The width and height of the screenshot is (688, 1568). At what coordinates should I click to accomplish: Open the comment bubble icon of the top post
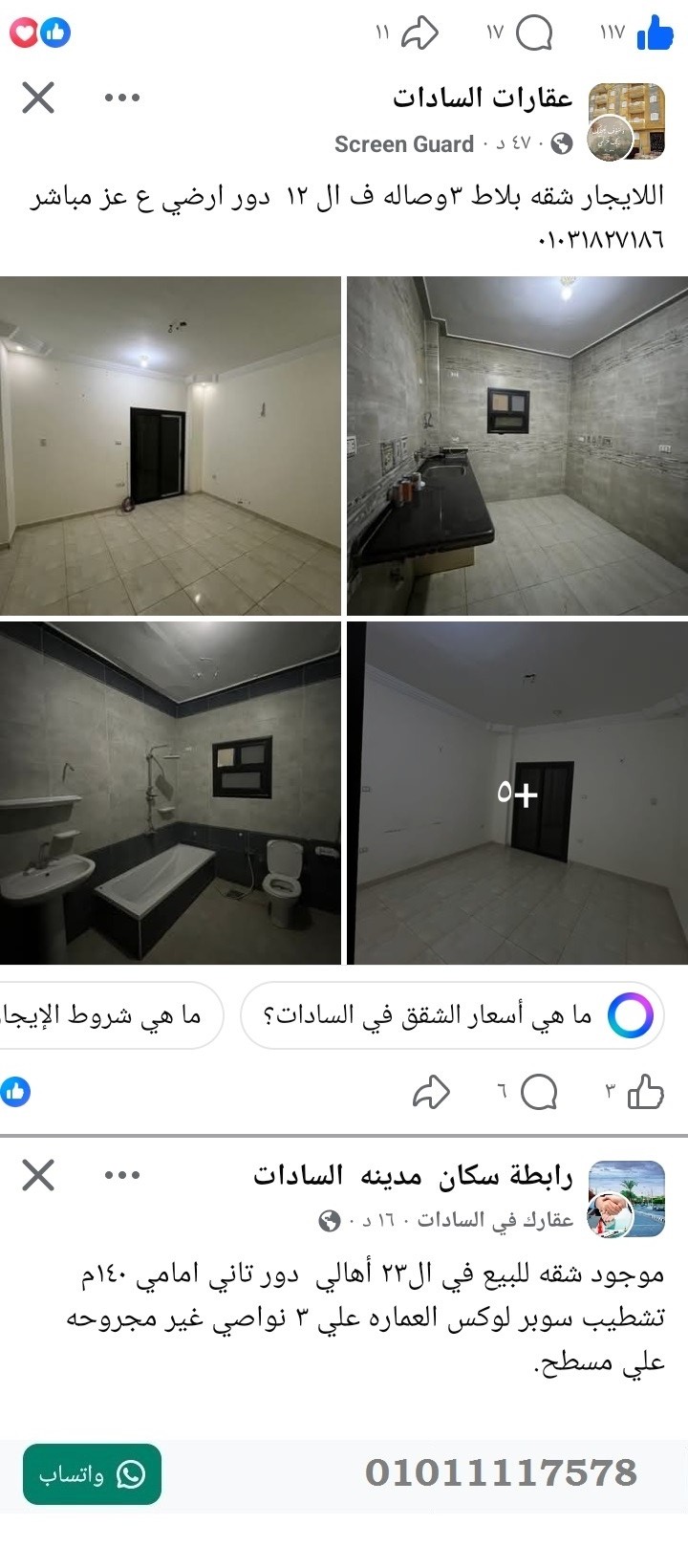536,33
